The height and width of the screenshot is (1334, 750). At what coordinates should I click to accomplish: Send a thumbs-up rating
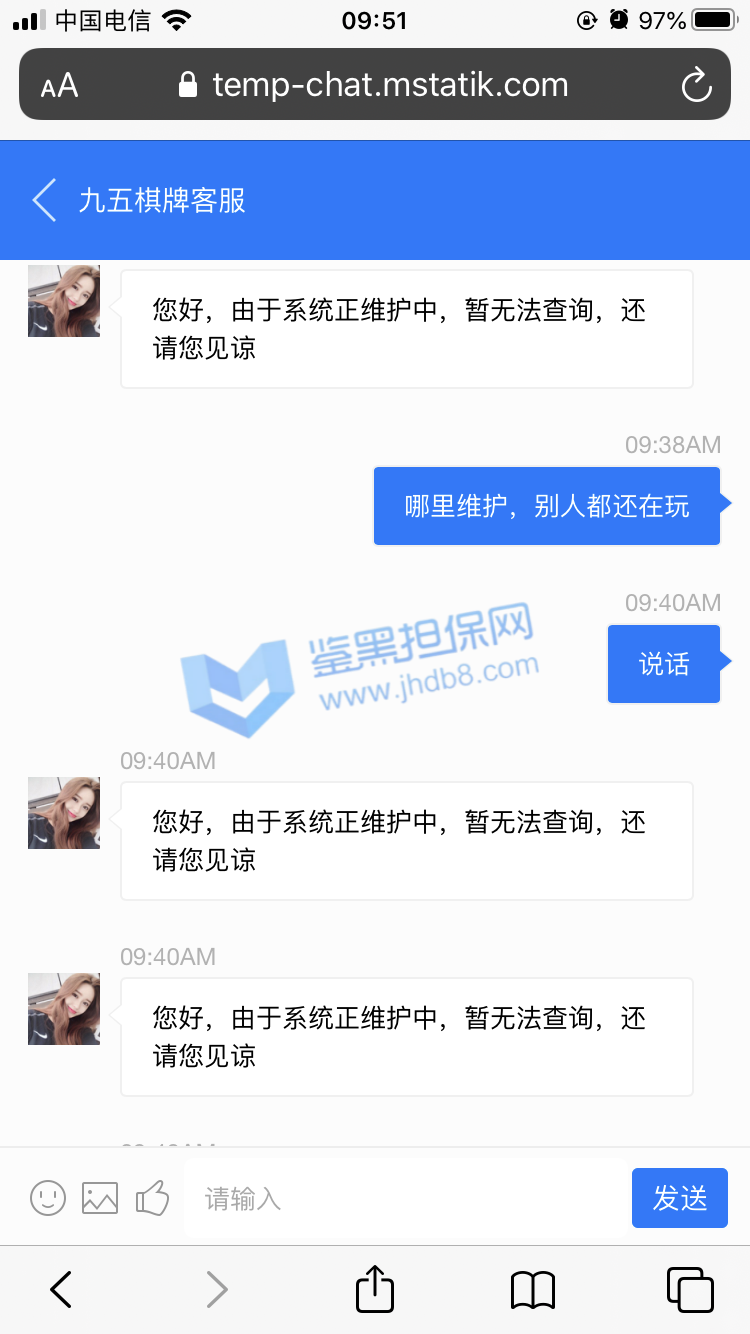(152, 1197)
